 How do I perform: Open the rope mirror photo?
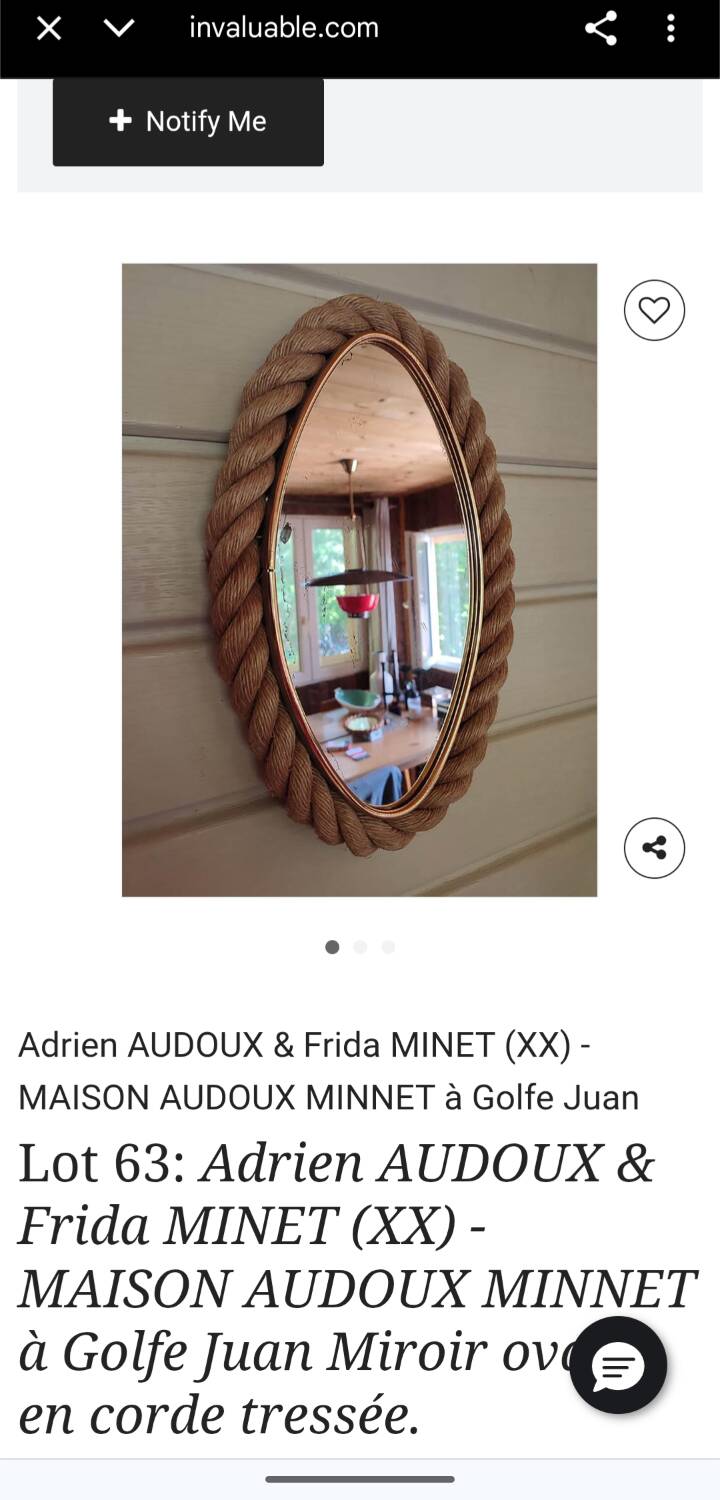tap(360, 580)
